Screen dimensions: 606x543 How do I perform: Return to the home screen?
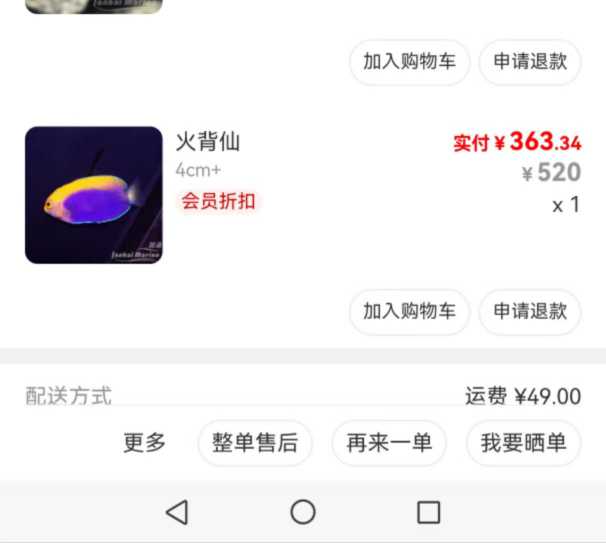pyautogui.click(x=303, y=513)
